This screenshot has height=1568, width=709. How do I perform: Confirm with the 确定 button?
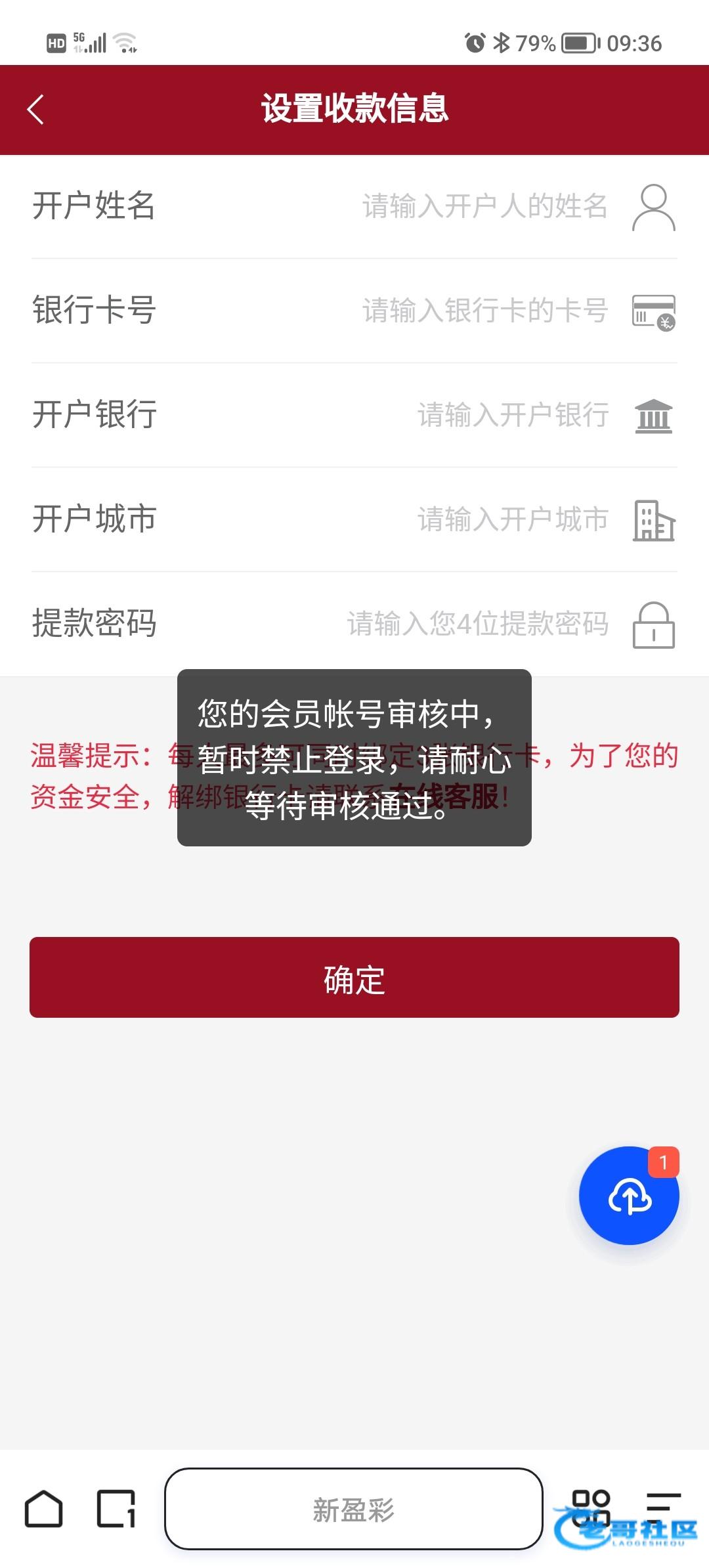click(354, 978)
